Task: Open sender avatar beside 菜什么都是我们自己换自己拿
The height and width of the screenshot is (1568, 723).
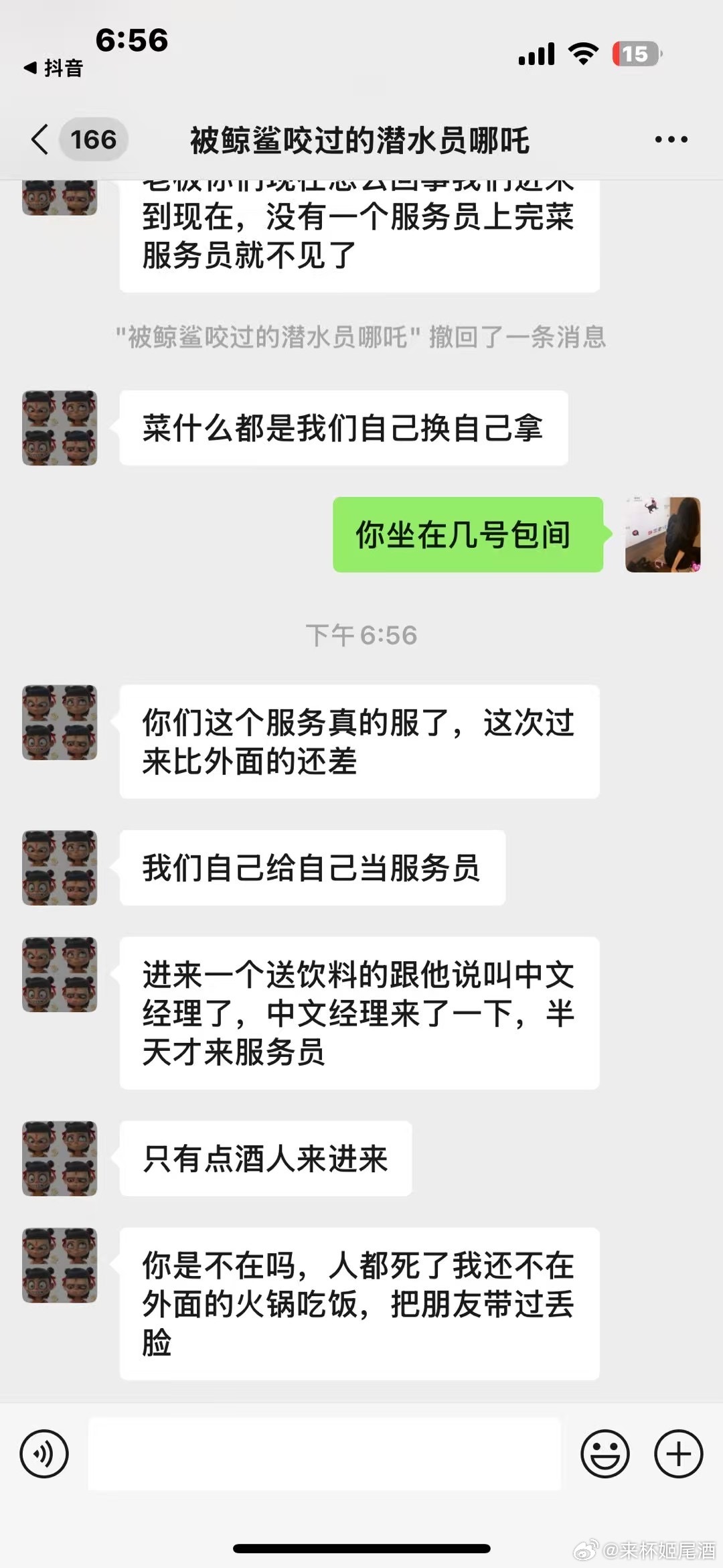Action: point(60,428)
